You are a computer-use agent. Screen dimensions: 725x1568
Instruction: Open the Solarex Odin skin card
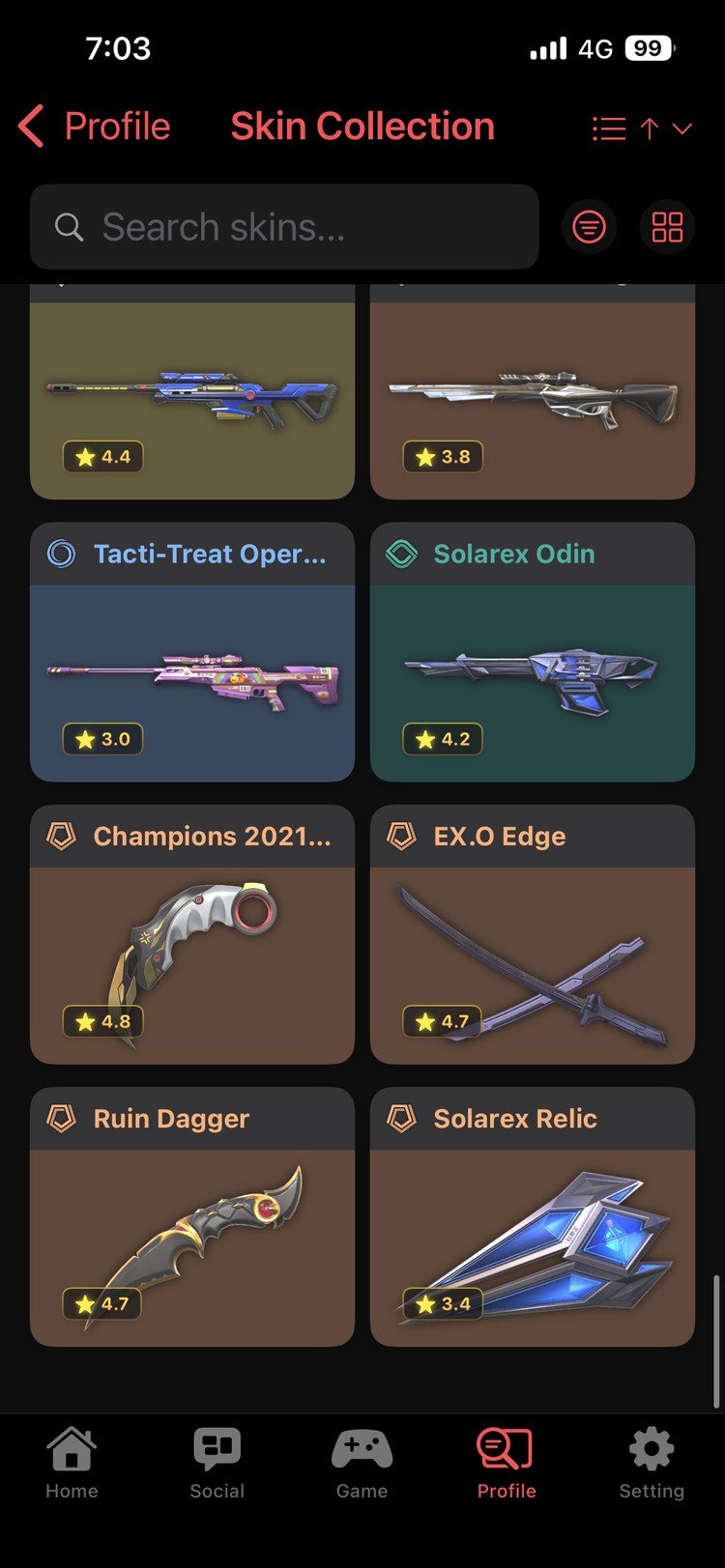[x=532, y=652]
